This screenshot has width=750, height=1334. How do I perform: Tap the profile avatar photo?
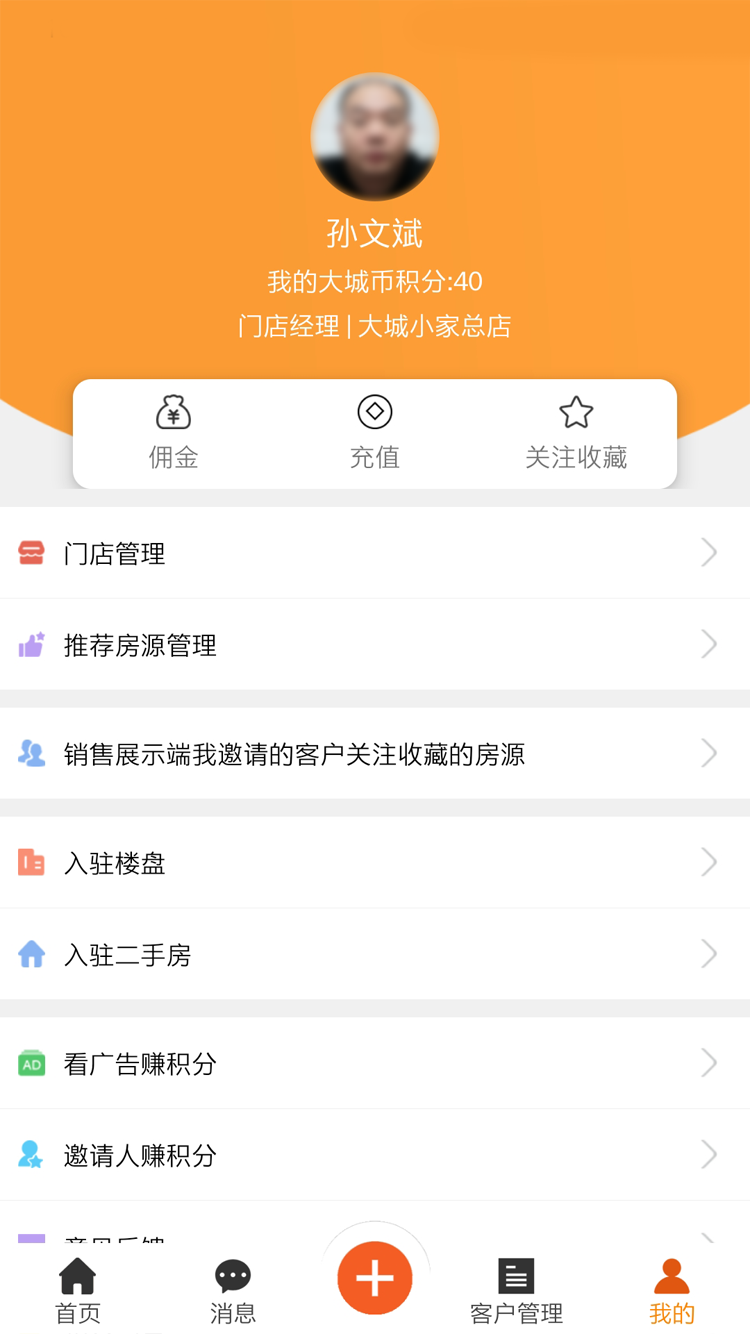[x=375, y=137]
